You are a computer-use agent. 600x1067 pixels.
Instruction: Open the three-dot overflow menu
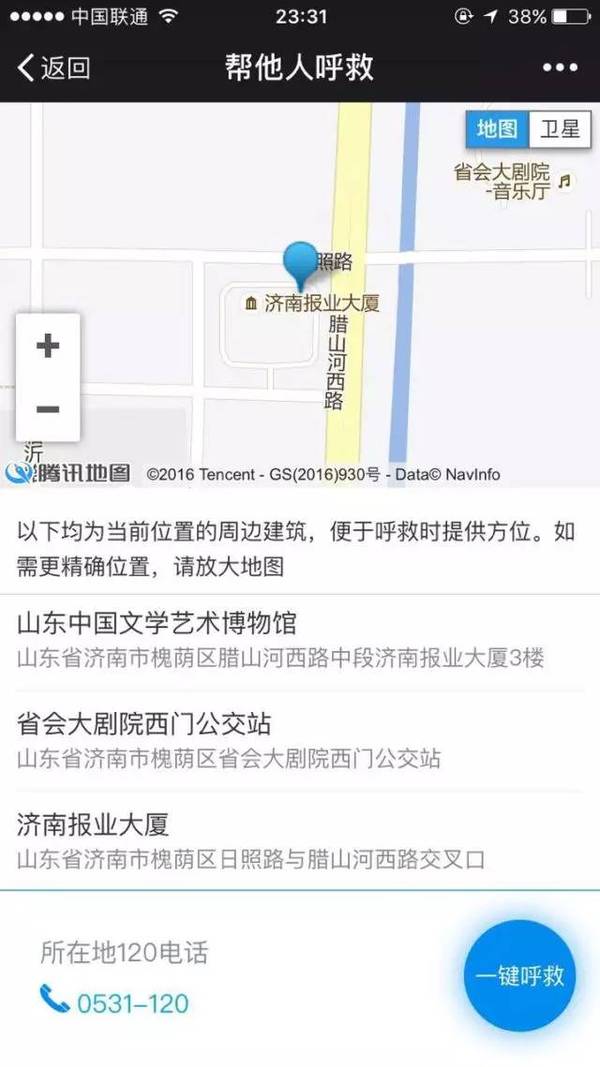click(560, 67)
